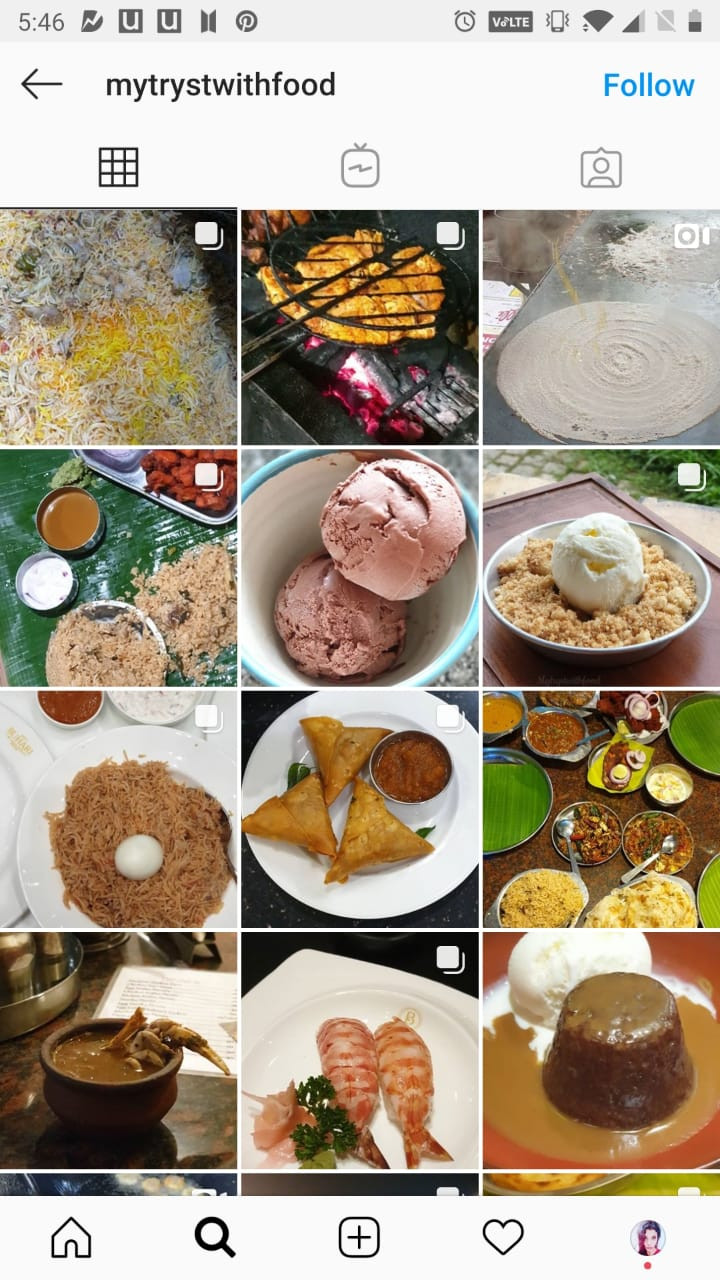The image size is (720, 1280).
Task: Open the biryani rice post
Action: point(118,328)
